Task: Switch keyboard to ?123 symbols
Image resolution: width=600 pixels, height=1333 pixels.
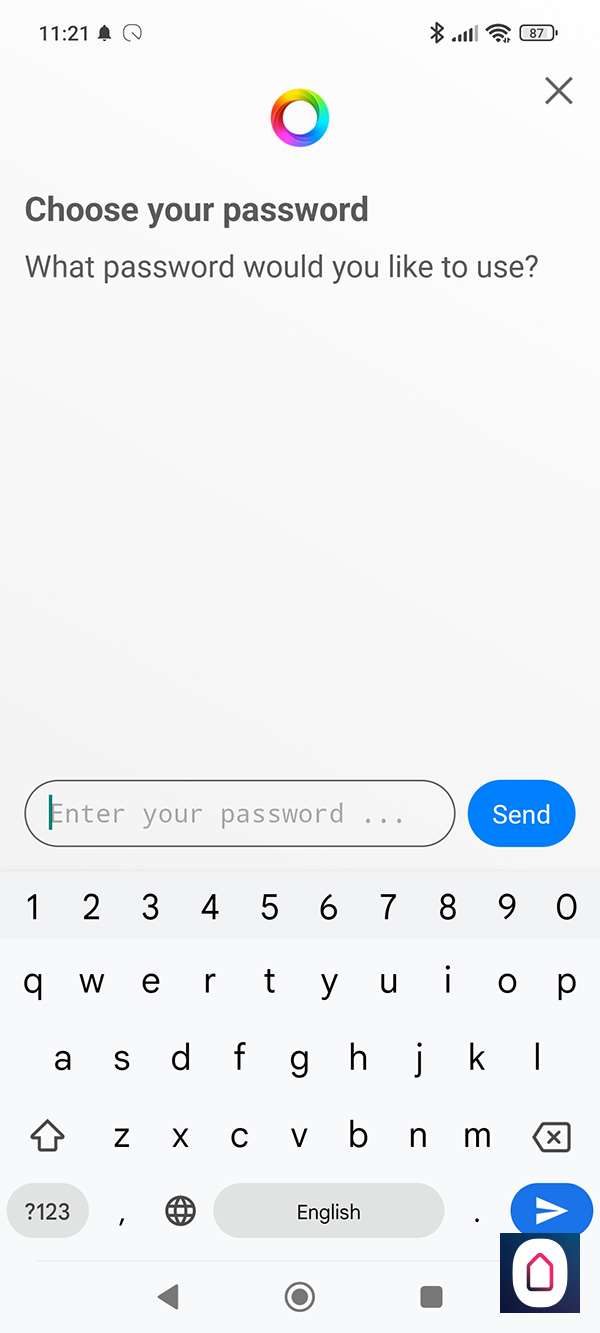Action: click(x=47, y=1211)
